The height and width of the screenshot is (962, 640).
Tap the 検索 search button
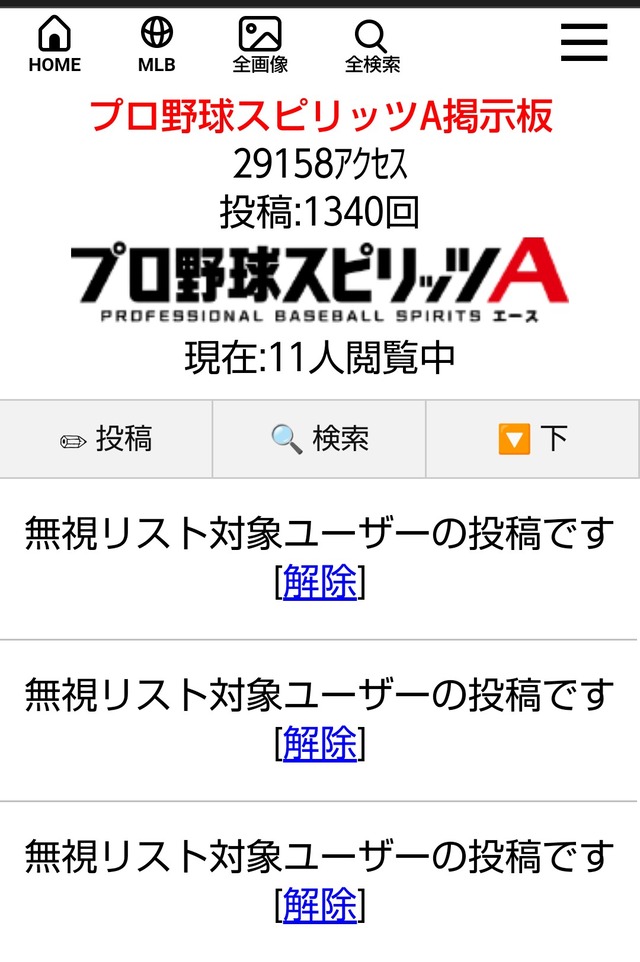[319, 439]
